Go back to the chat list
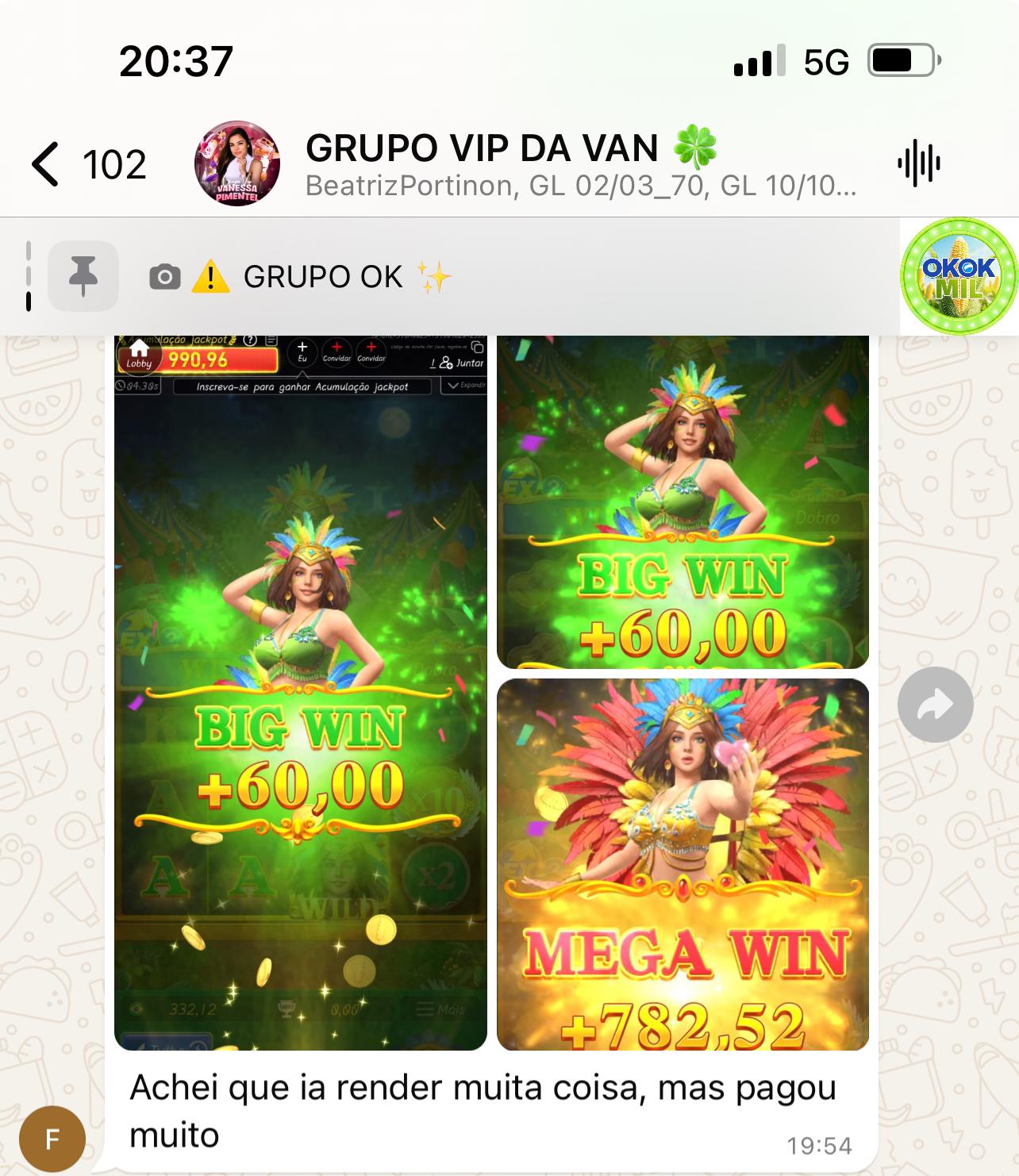 tap(46, 164)
